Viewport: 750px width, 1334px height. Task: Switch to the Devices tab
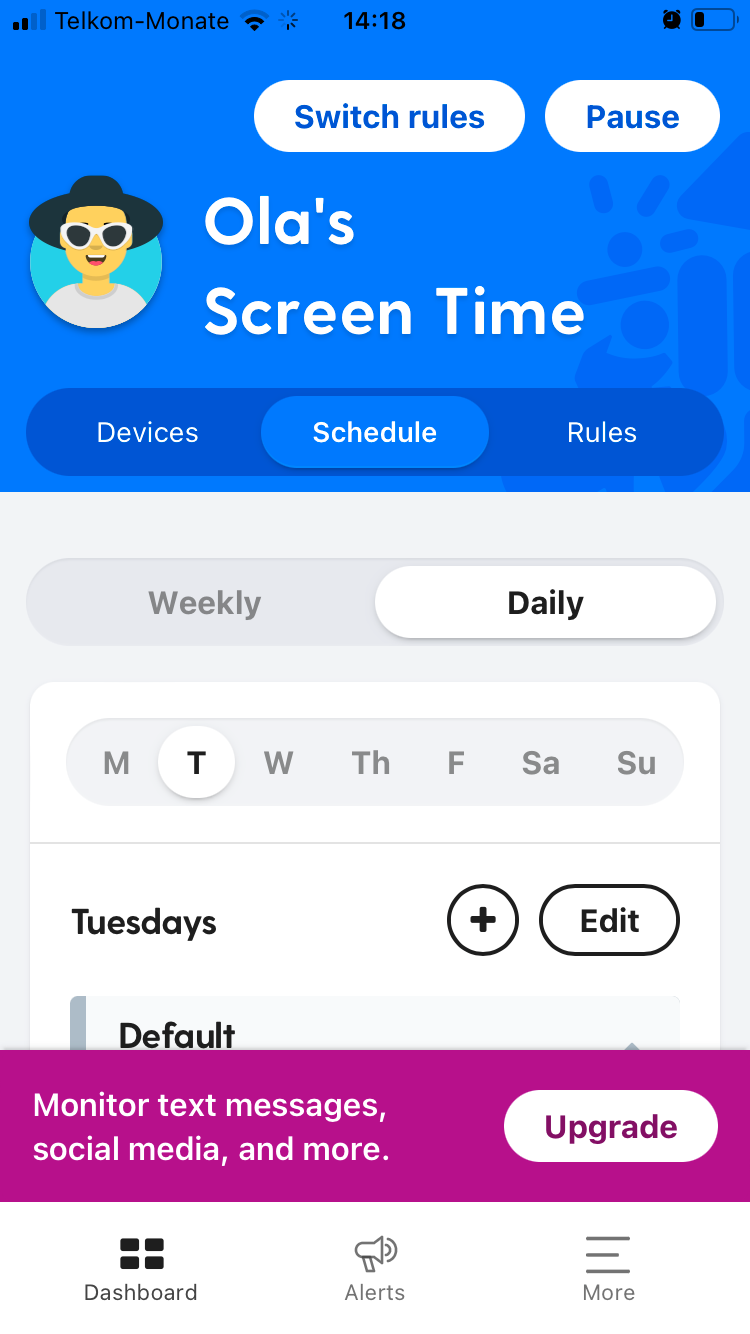point(147,432)
